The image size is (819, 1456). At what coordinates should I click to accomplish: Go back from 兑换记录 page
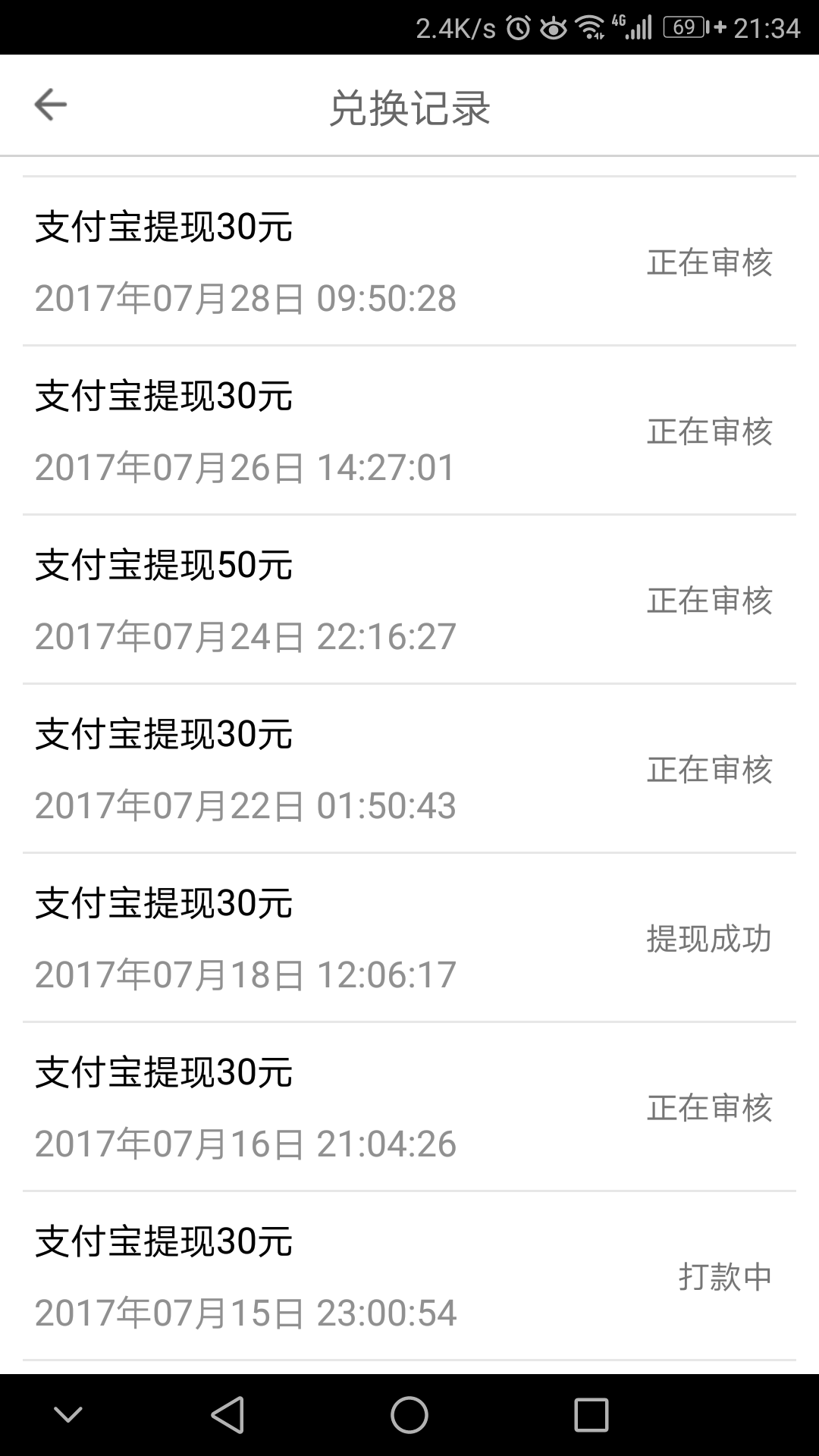click(x=51, y=105)
